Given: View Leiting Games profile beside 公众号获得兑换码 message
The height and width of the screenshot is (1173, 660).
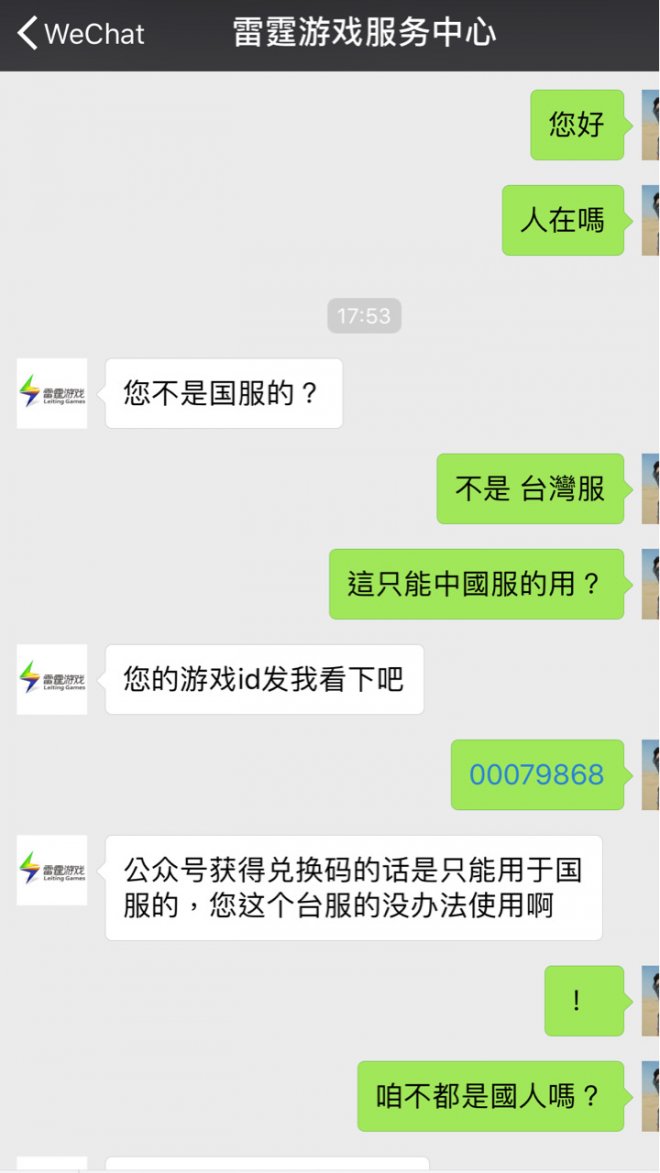Looking at the screenshot, I should [52, 870].
